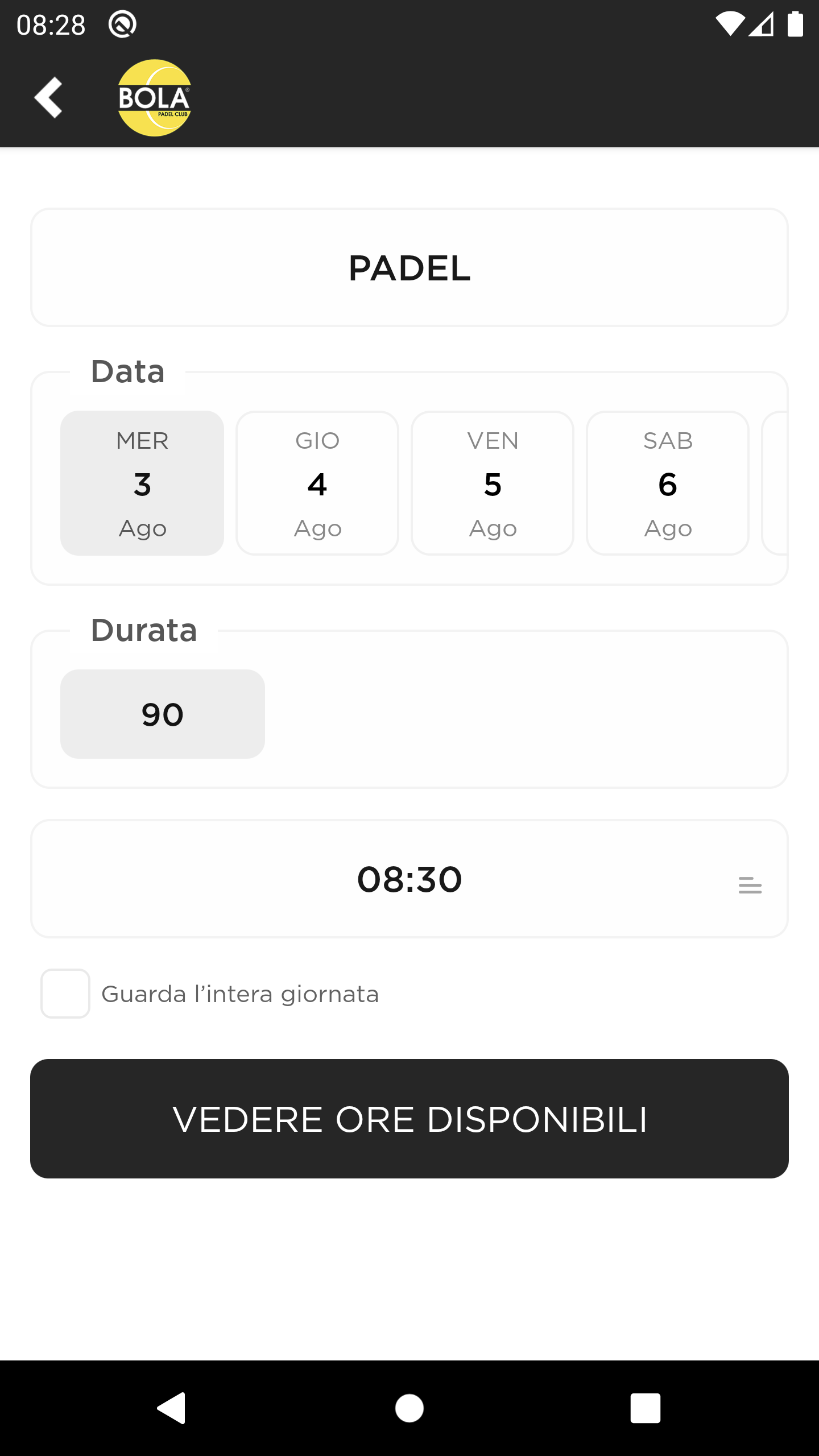Image resolution: width=819 pixels, height=1456 pixels.
Task: Open recent apps from navigation bar
Action: tap(646, 1408)
